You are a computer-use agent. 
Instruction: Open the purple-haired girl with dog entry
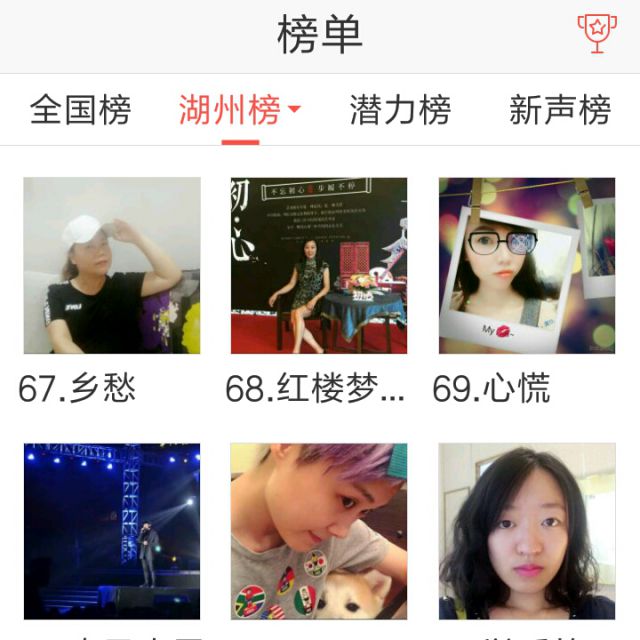319,531
